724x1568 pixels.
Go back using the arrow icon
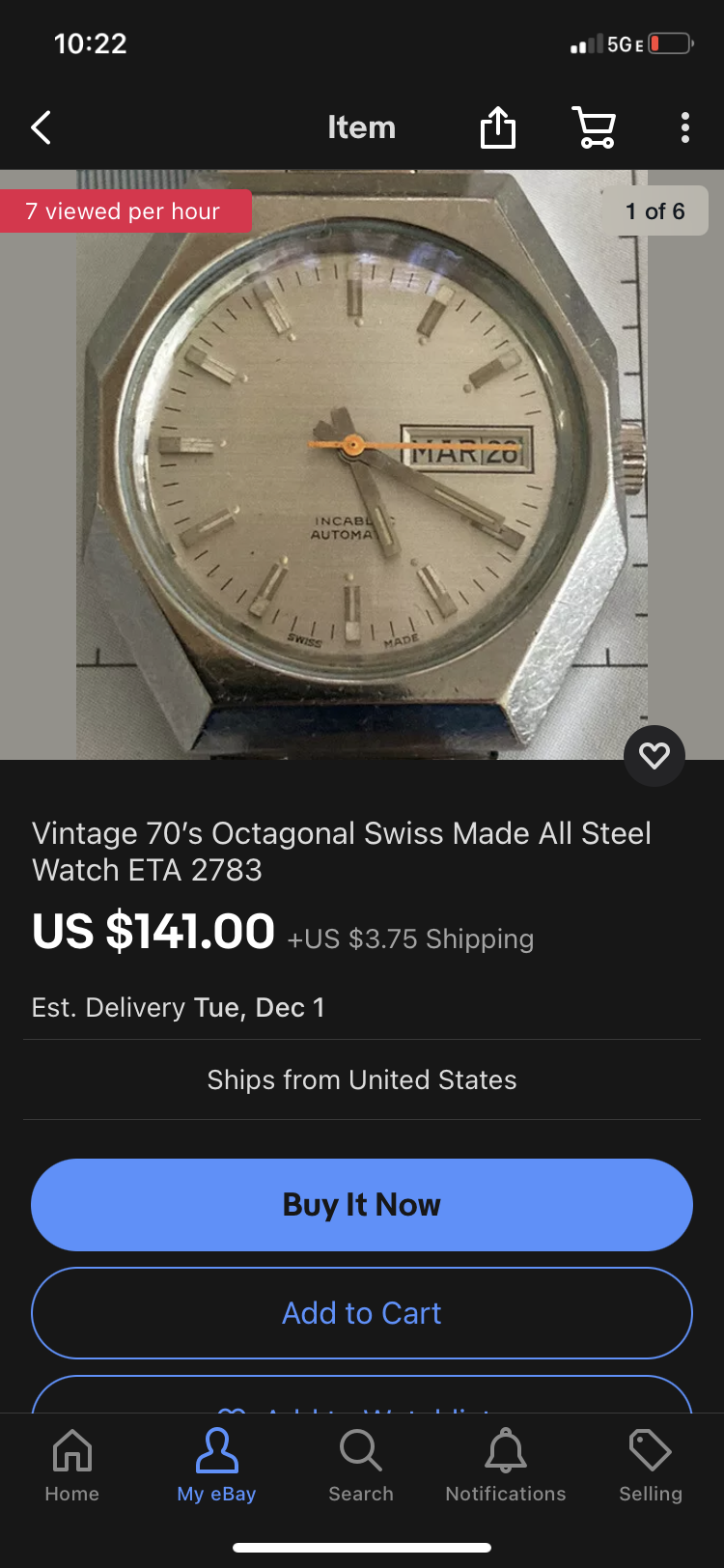[41, 127]
